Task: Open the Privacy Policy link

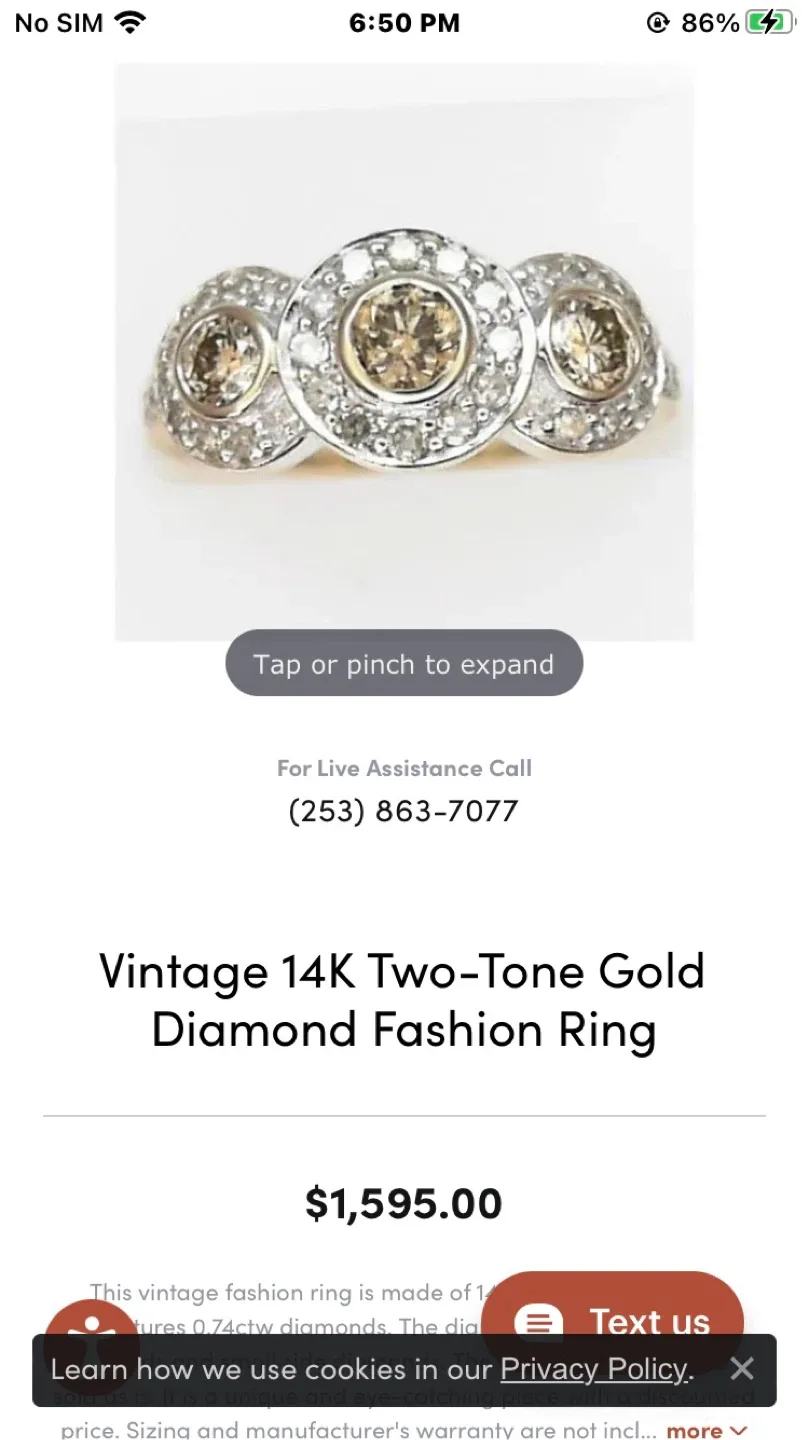Action: coord(594,1369)
